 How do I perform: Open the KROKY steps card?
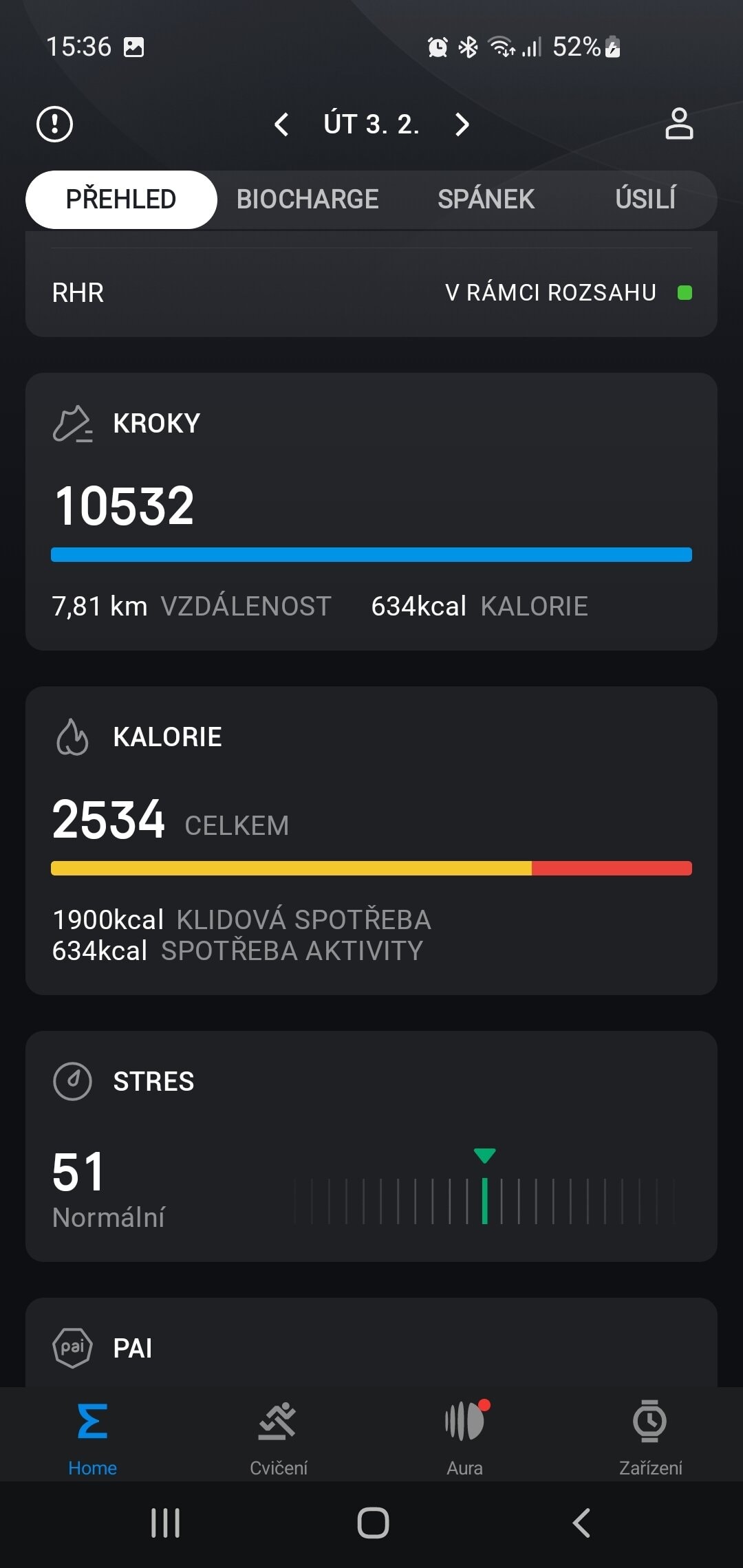[371, 511]
